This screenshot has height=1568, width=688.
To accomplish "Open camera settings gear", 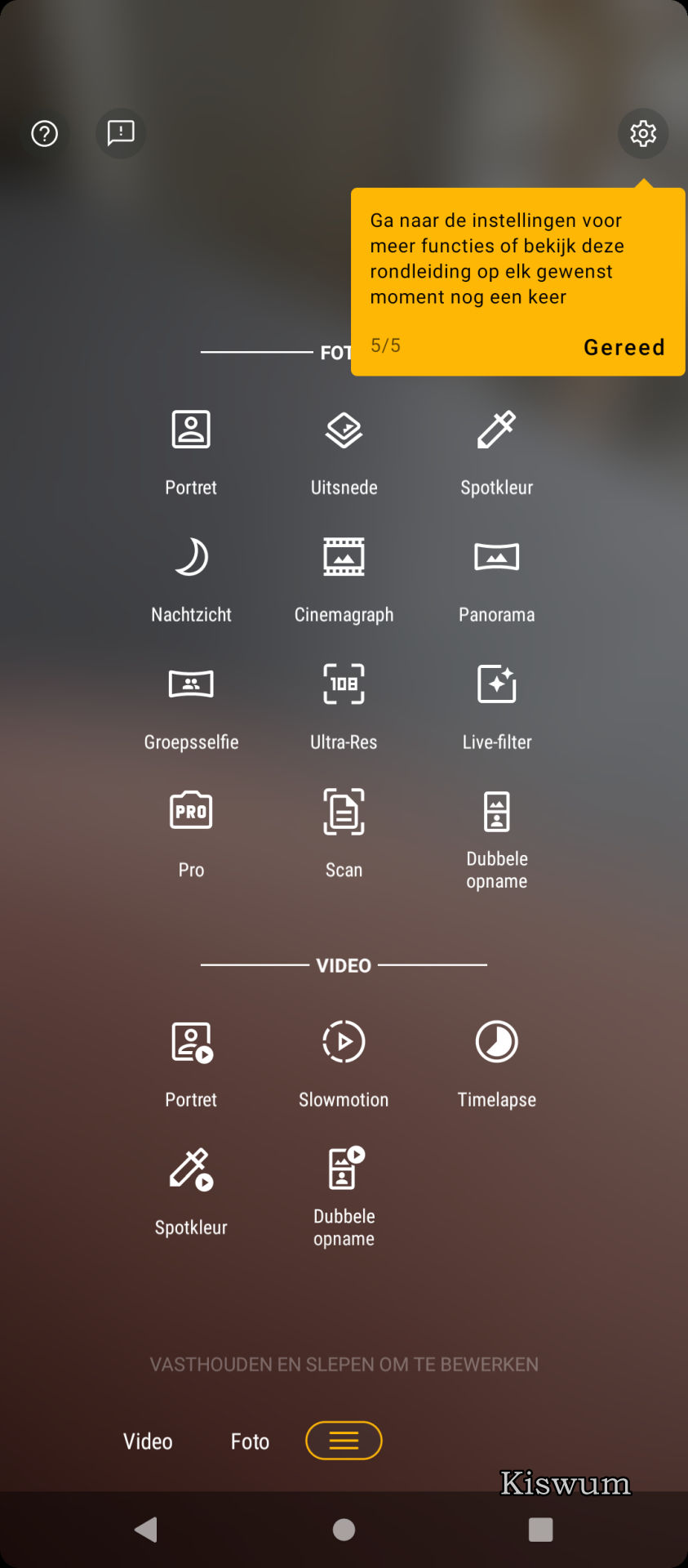I will 643,133.
